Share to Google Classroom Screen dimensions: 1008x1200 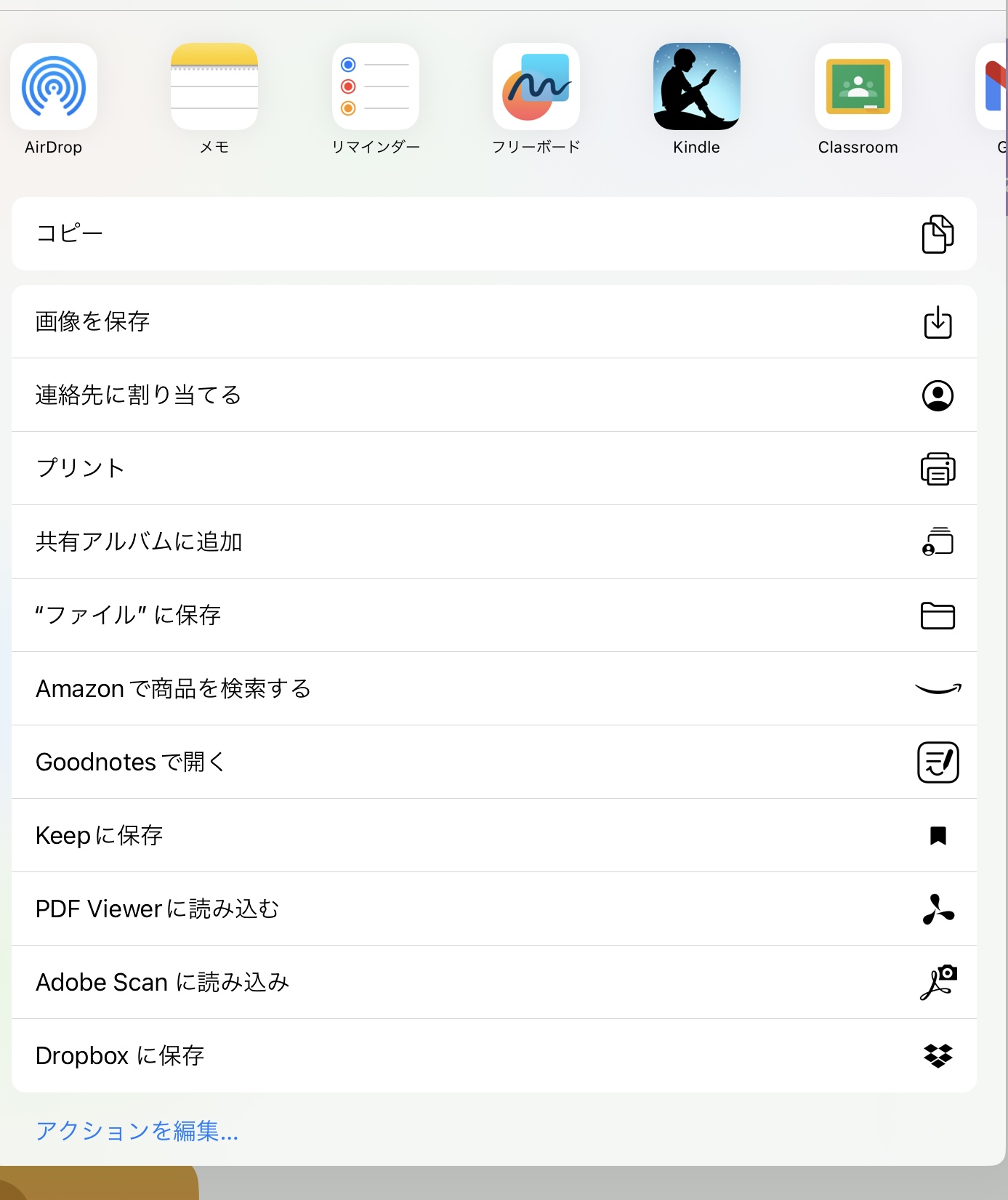click(858, 87)
